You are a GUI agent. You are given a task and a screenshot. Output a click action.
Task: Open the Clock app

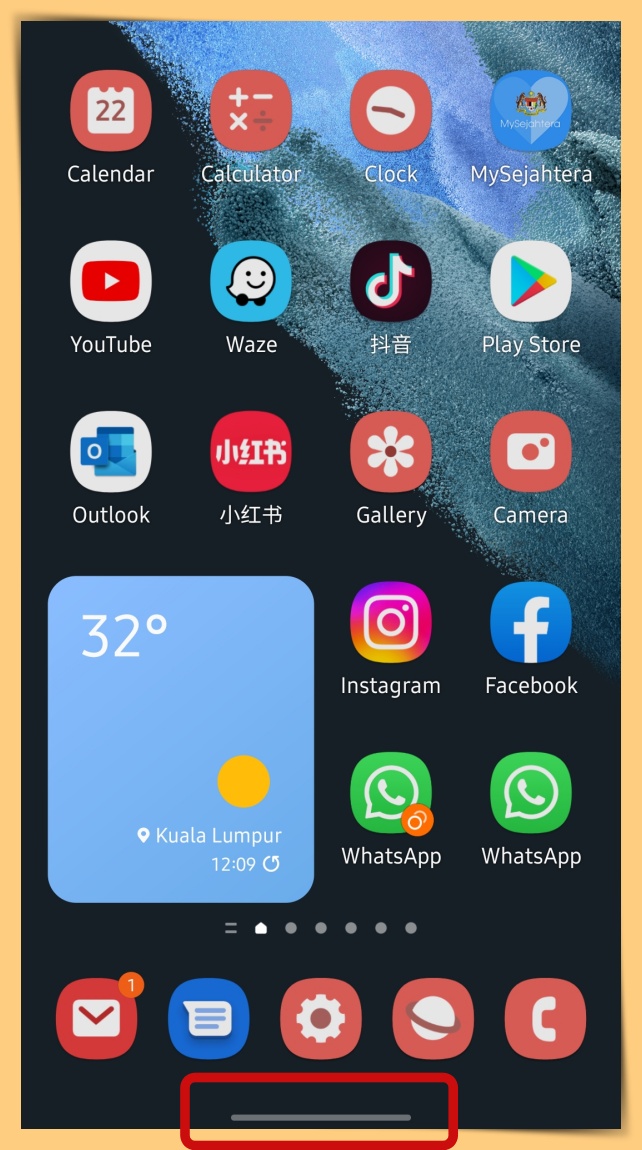point(391,111)
